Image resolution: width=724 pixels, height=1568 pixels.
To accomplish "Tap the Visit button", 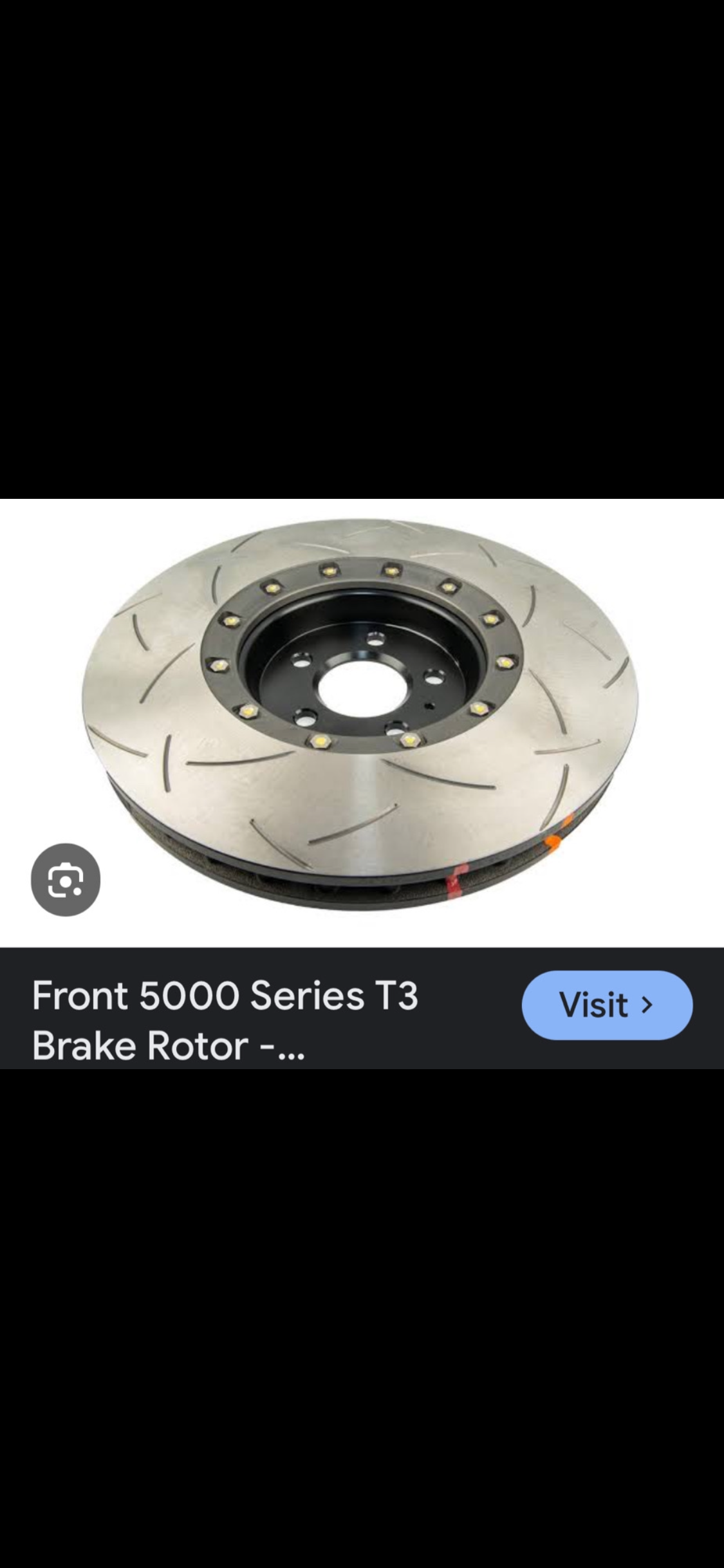I will (606, 1005).
